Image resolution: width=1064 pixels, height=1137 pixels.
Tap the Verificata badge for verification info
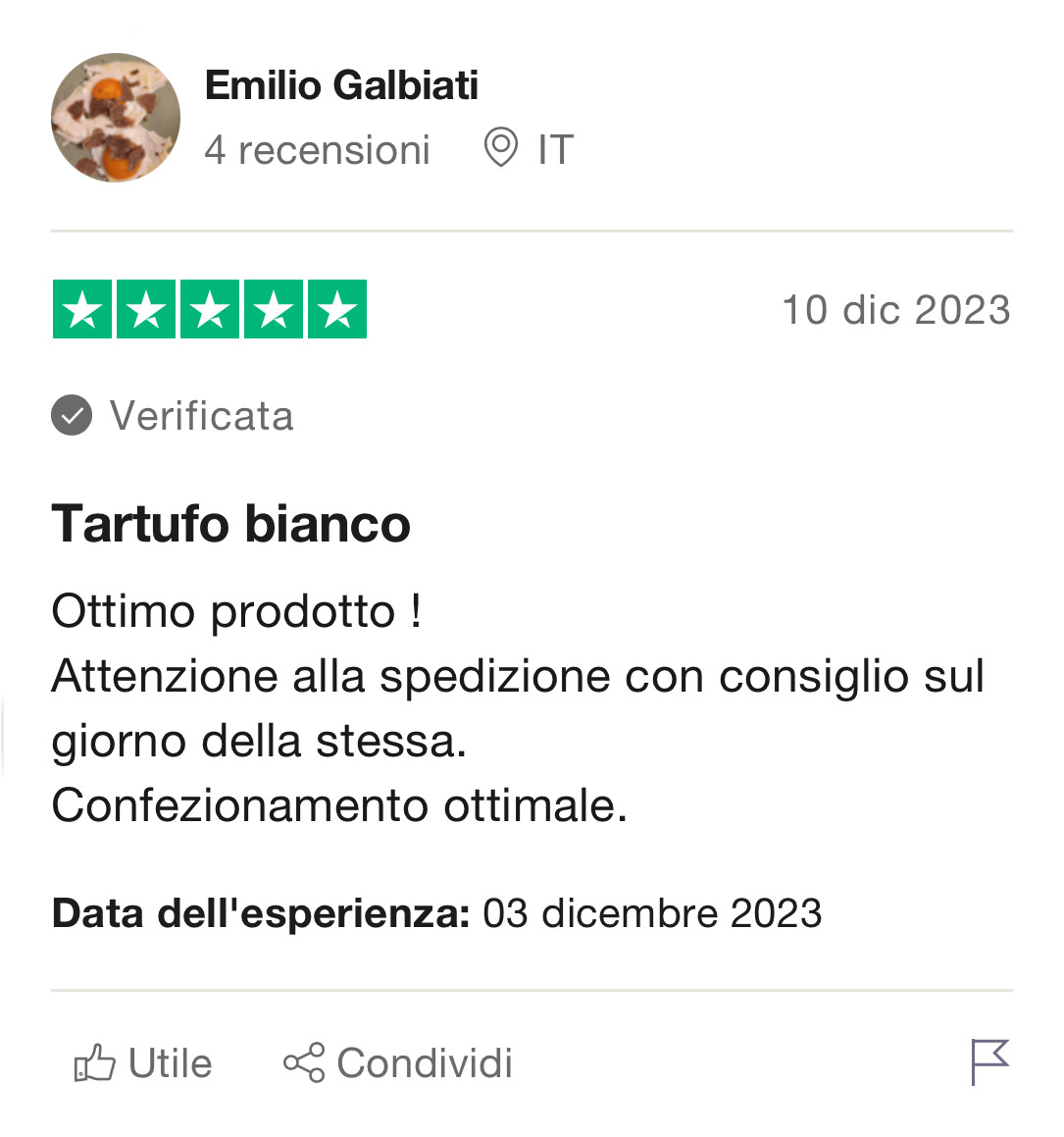tap(174, 416)
